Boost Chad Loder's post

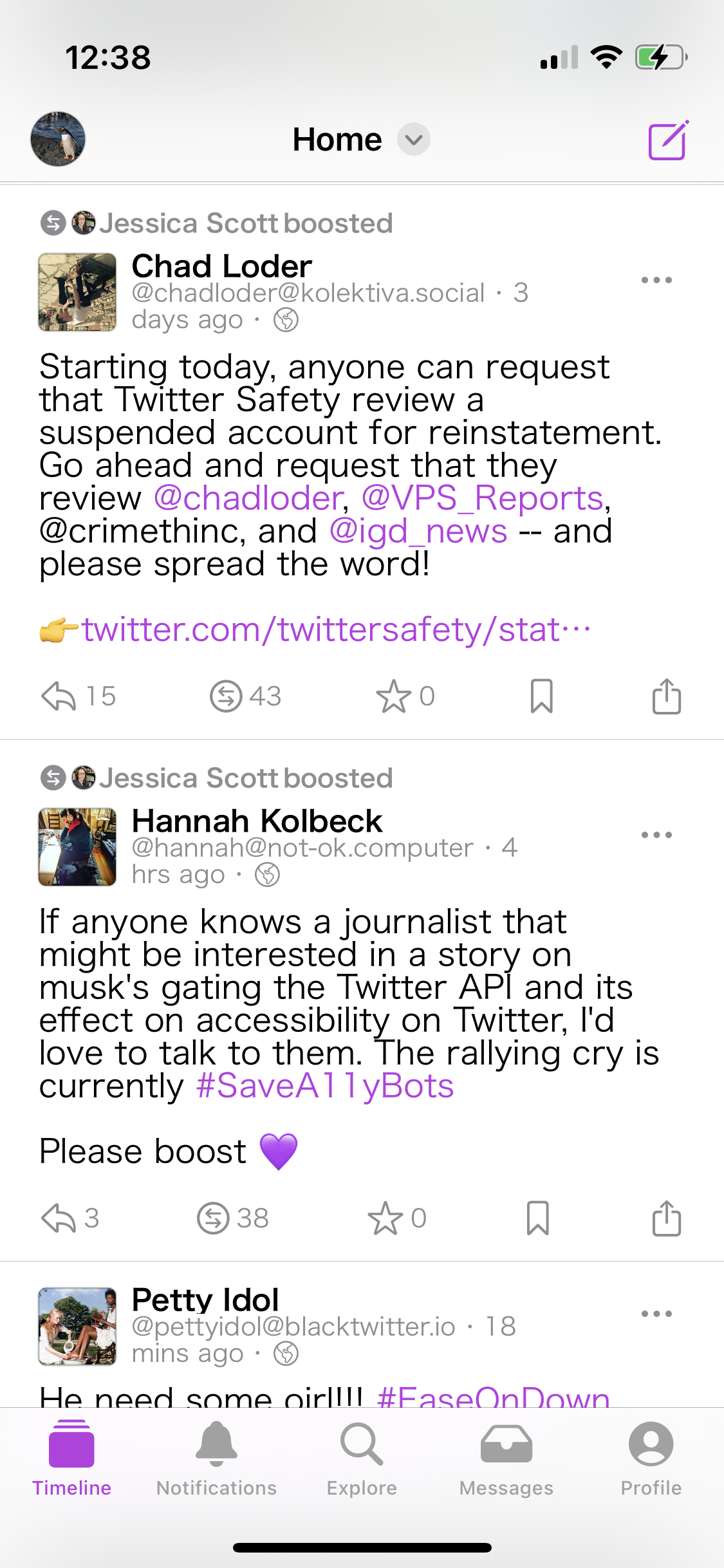226,696
